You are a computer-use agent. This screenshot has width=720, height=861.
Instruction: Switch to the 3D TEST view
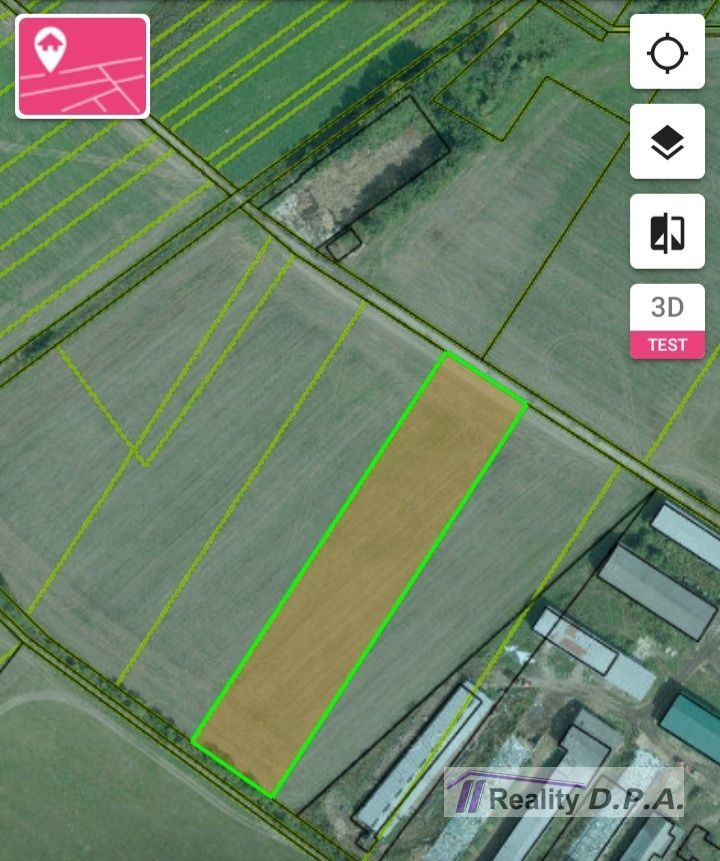[667, 321]
